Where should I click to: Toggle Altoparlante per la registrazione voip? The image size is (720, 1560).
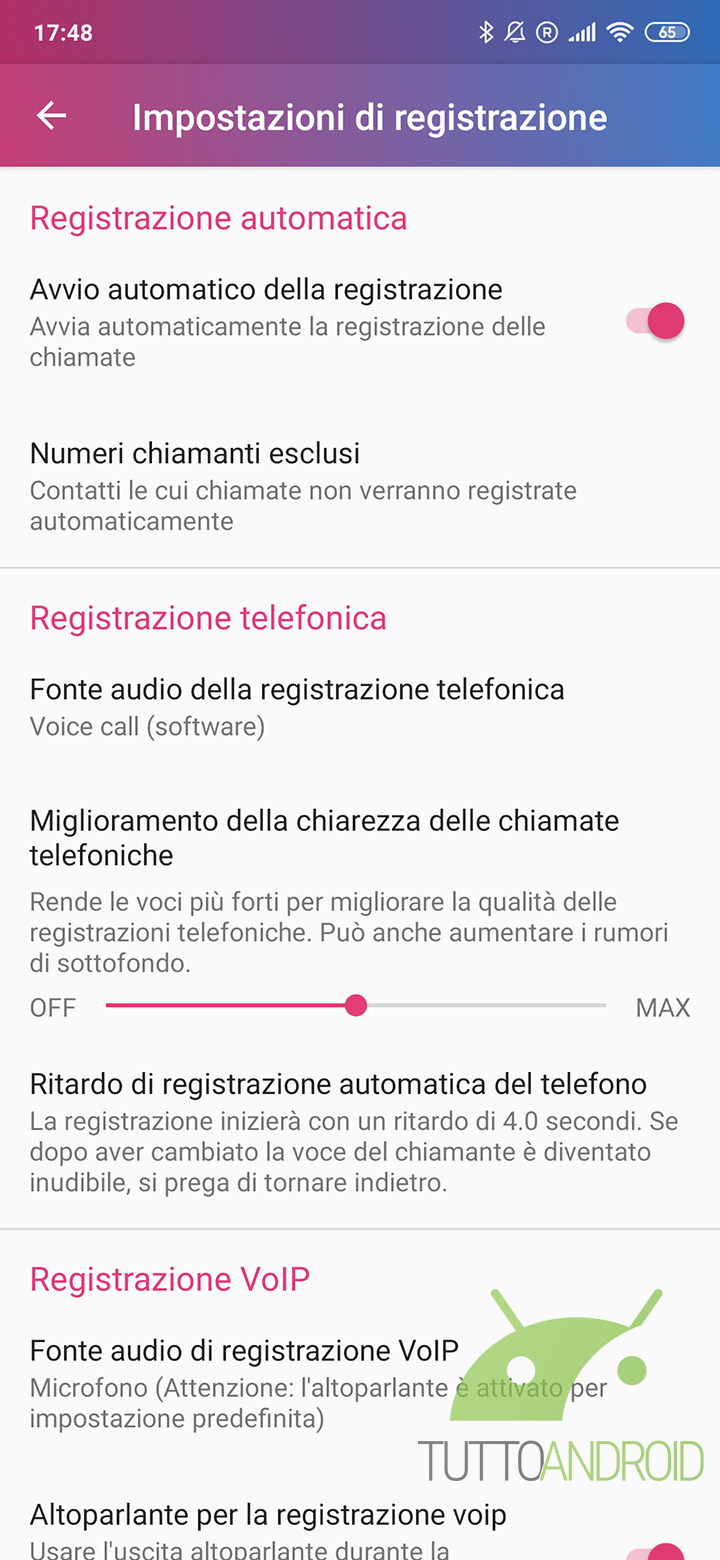[x=656, y=1550]
